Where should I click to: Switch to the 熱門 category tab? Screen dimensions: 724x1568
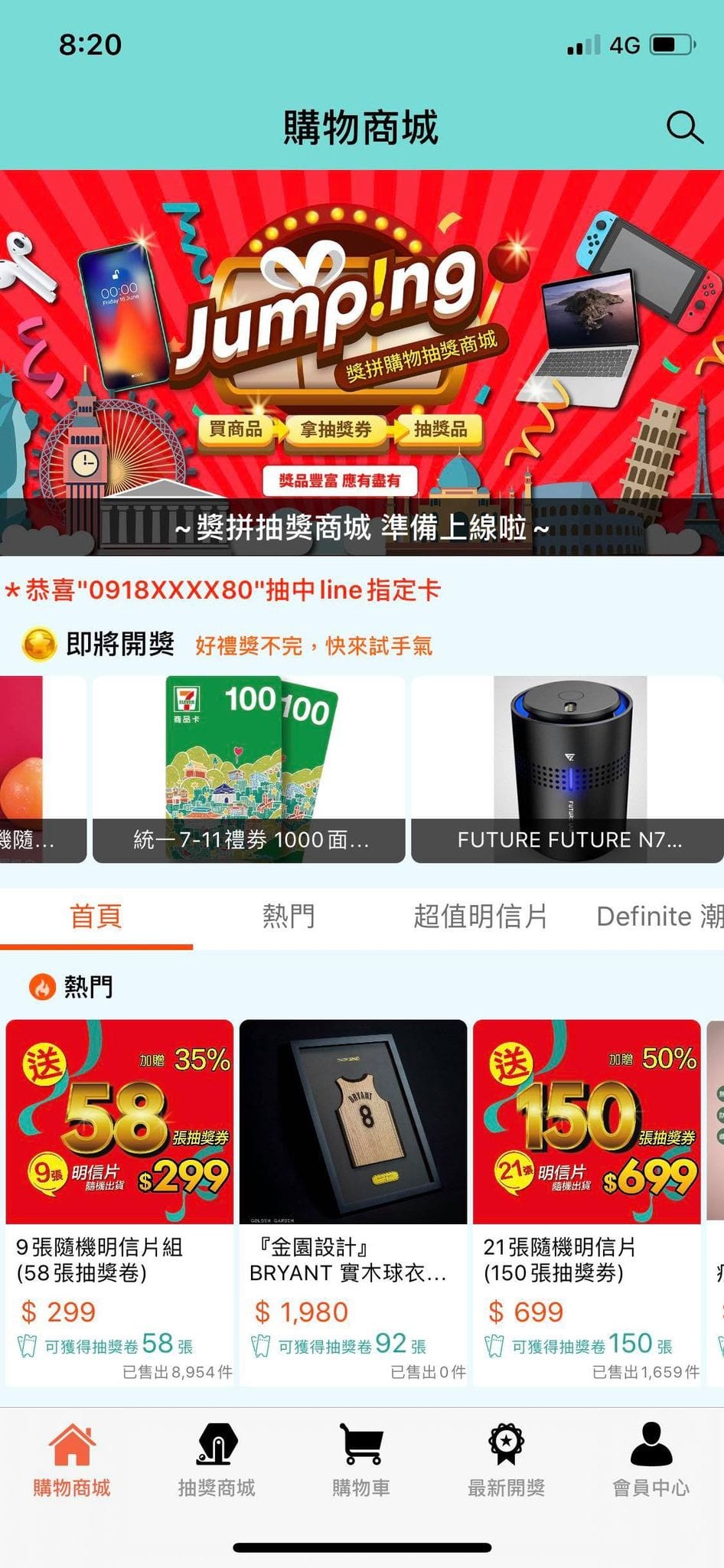point(289,916)
